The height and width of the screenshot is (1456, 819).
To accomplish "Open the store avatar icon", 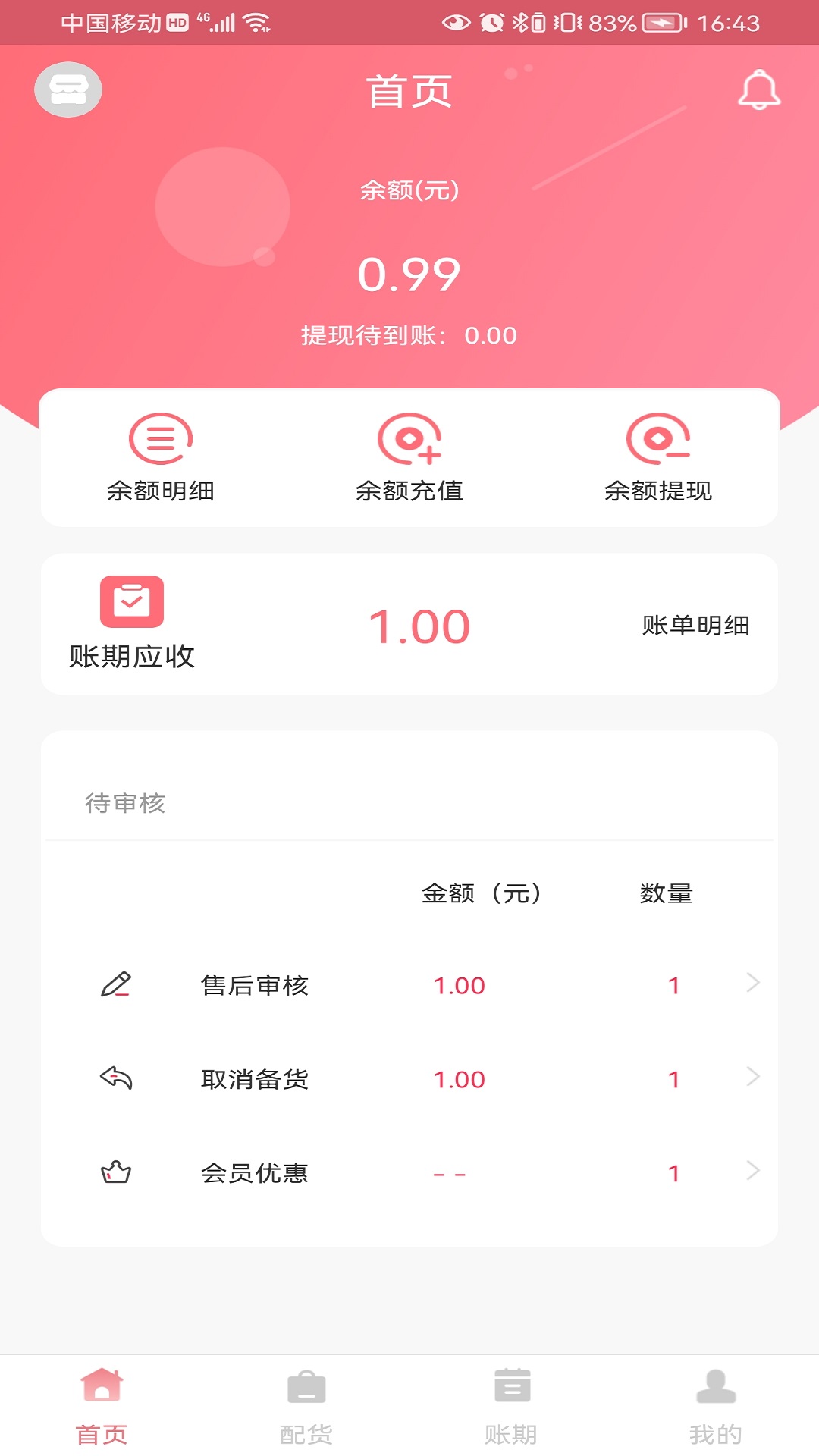I will (68, 89).
